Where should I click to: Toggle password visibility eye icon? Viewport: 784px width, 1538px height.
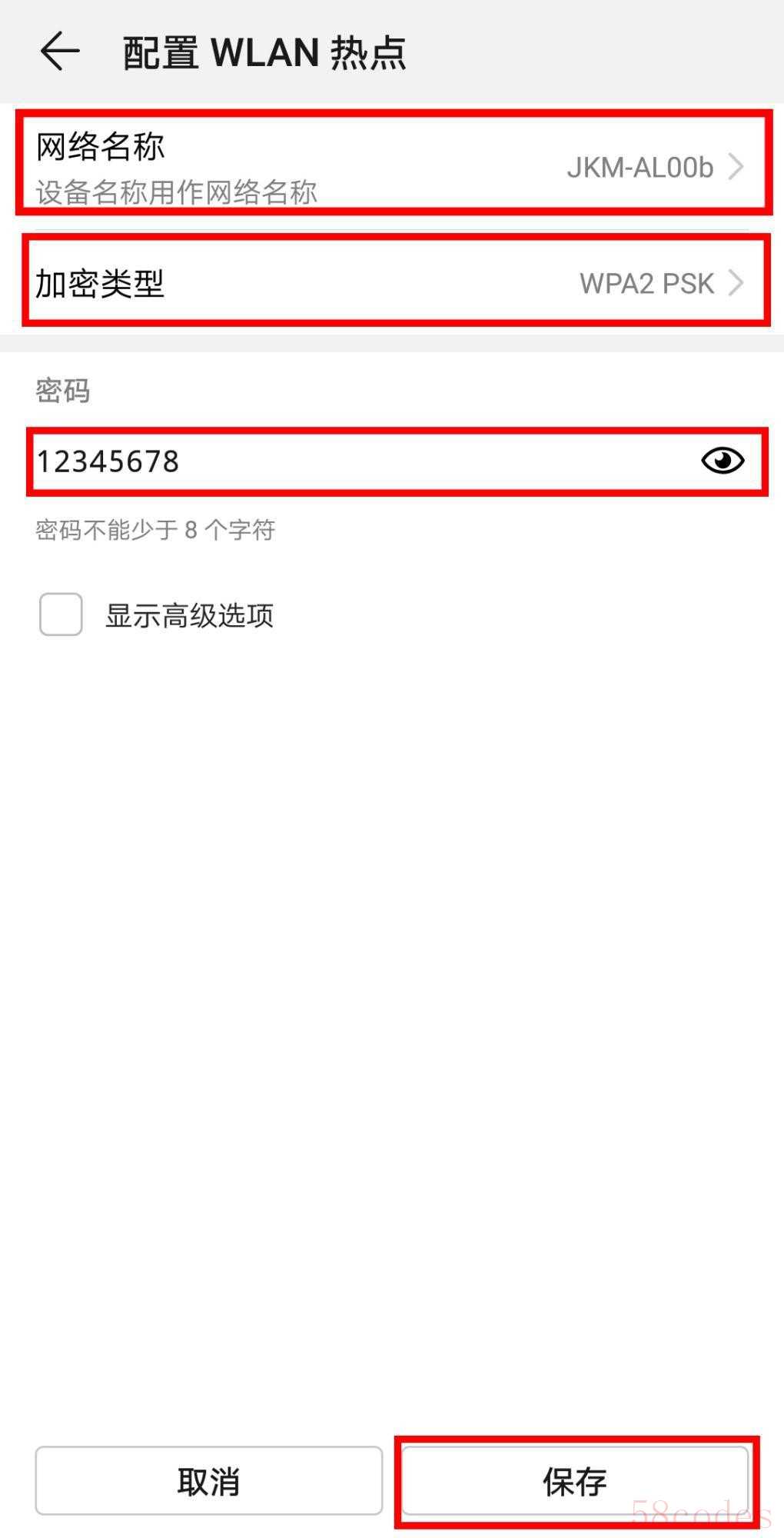coord(723,461)
